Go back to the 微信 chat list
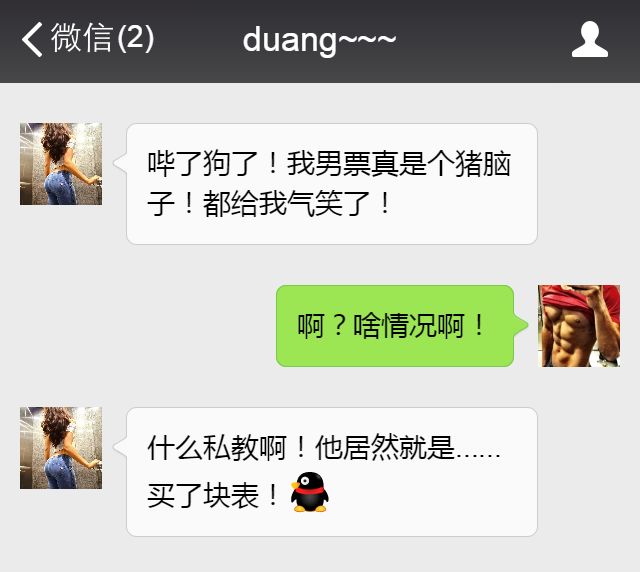This screenshot has width=640, height=572. (86, 40)
